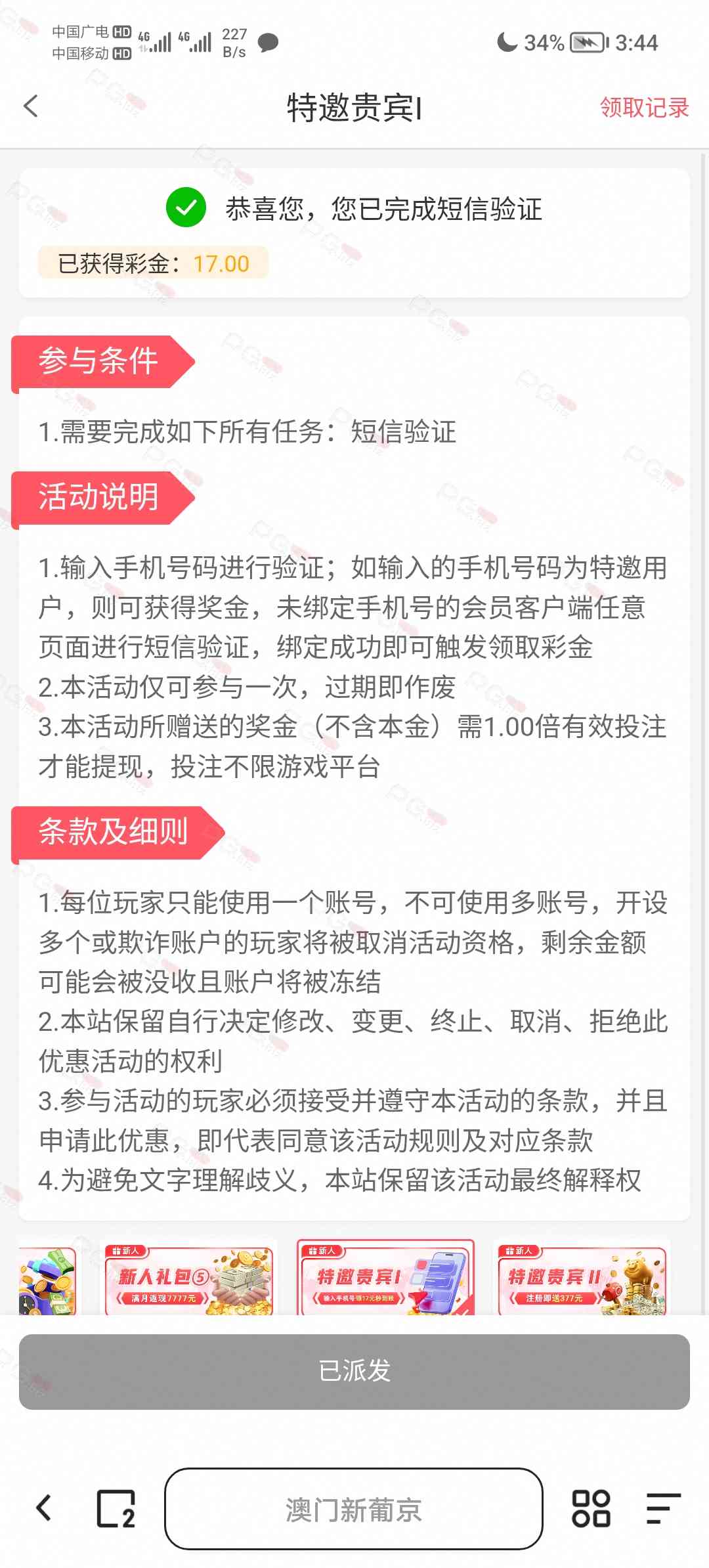Open the browser grid menu

pos(591,1508)
